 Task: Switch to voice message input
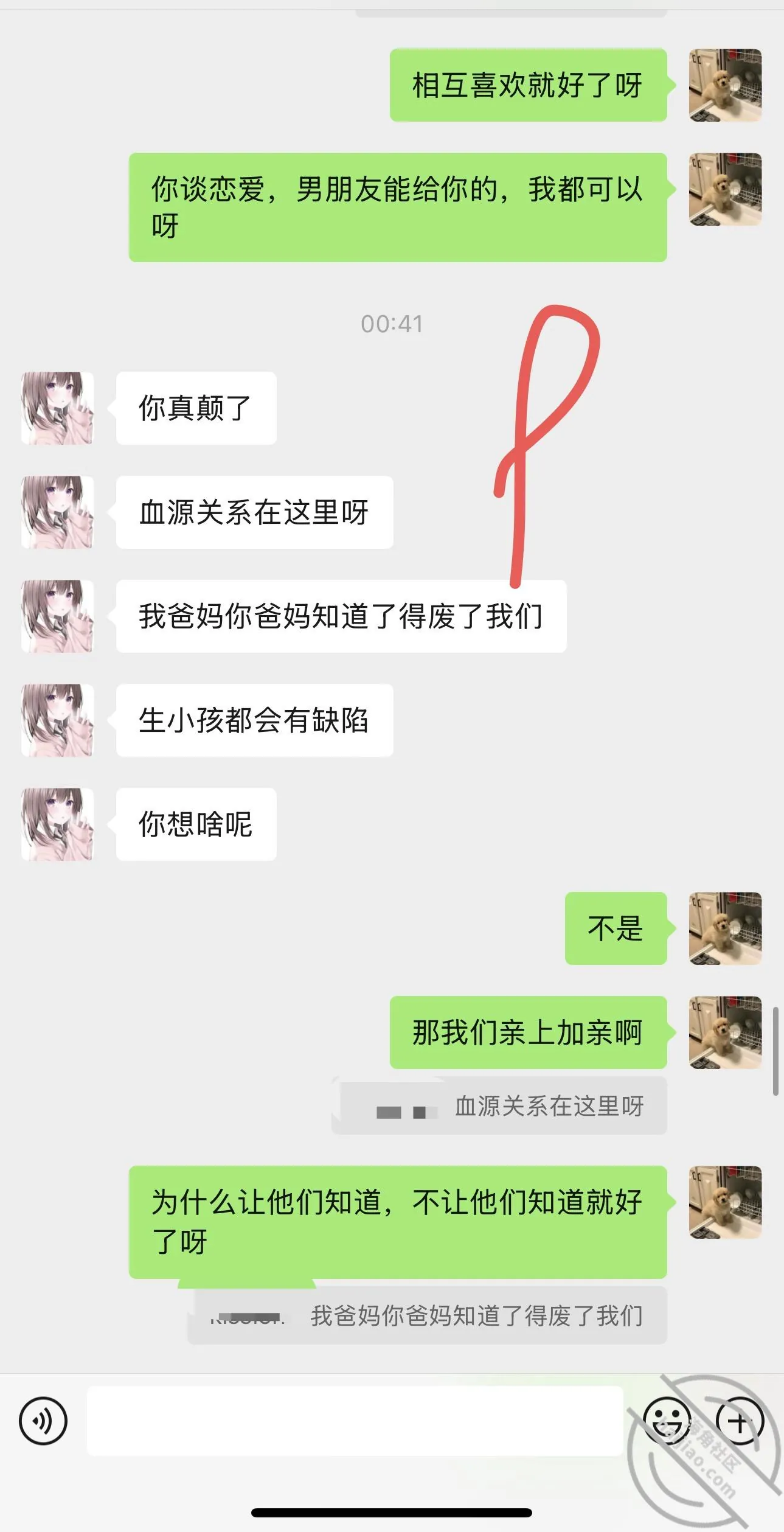(x=43, y=1421)
